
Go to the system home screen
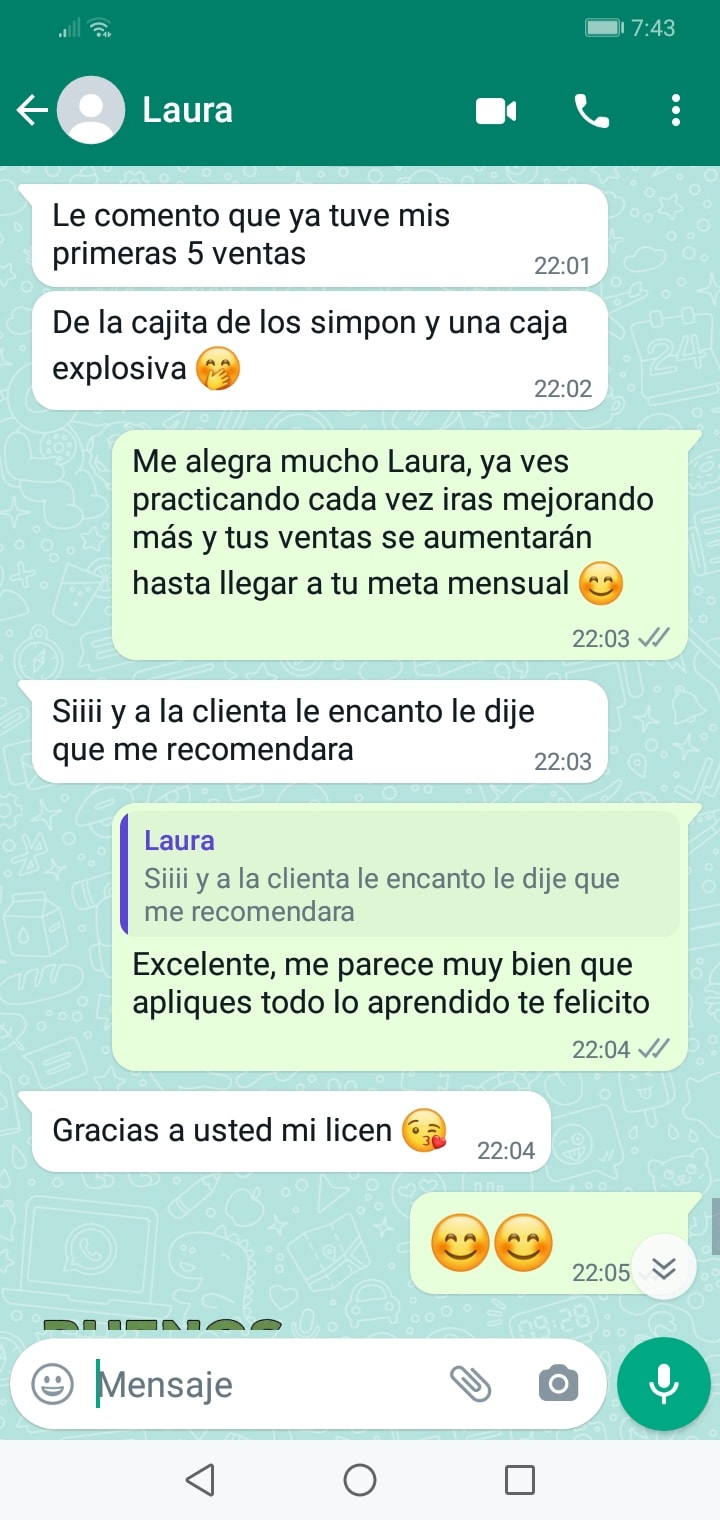[360, 1480]
